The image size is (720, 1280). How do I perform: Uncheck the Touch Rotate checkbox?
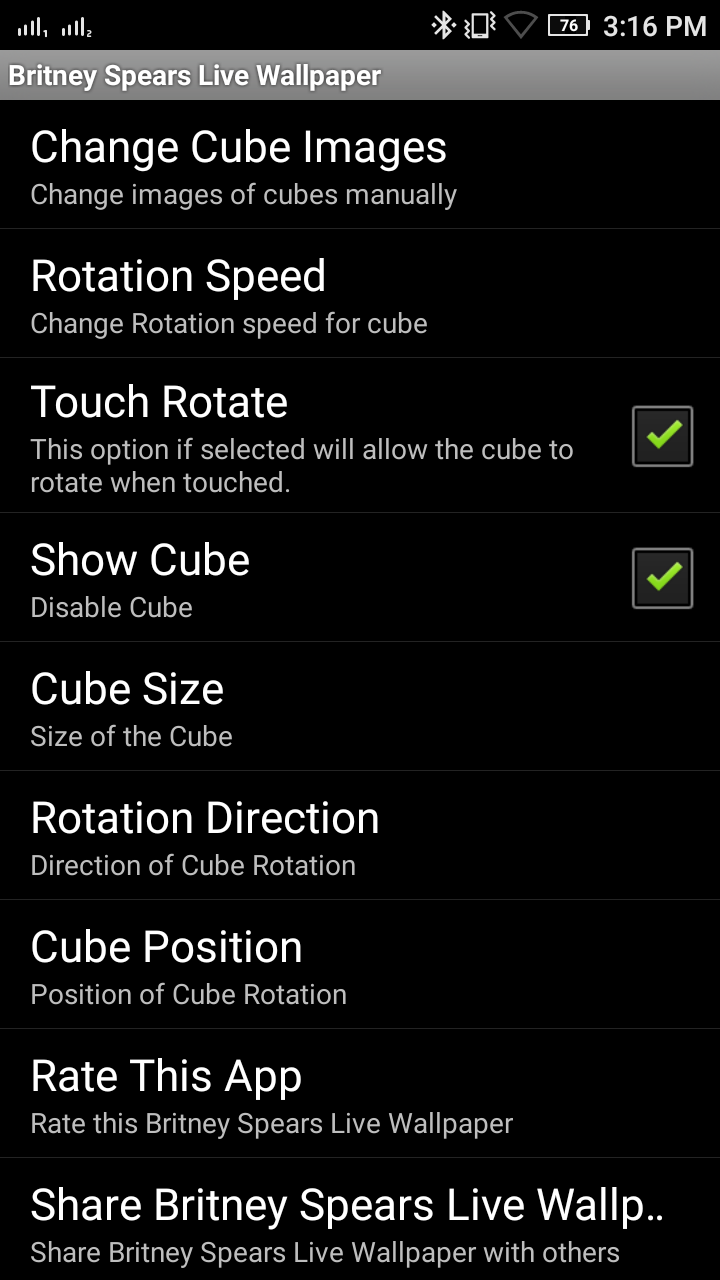point(662,436)
